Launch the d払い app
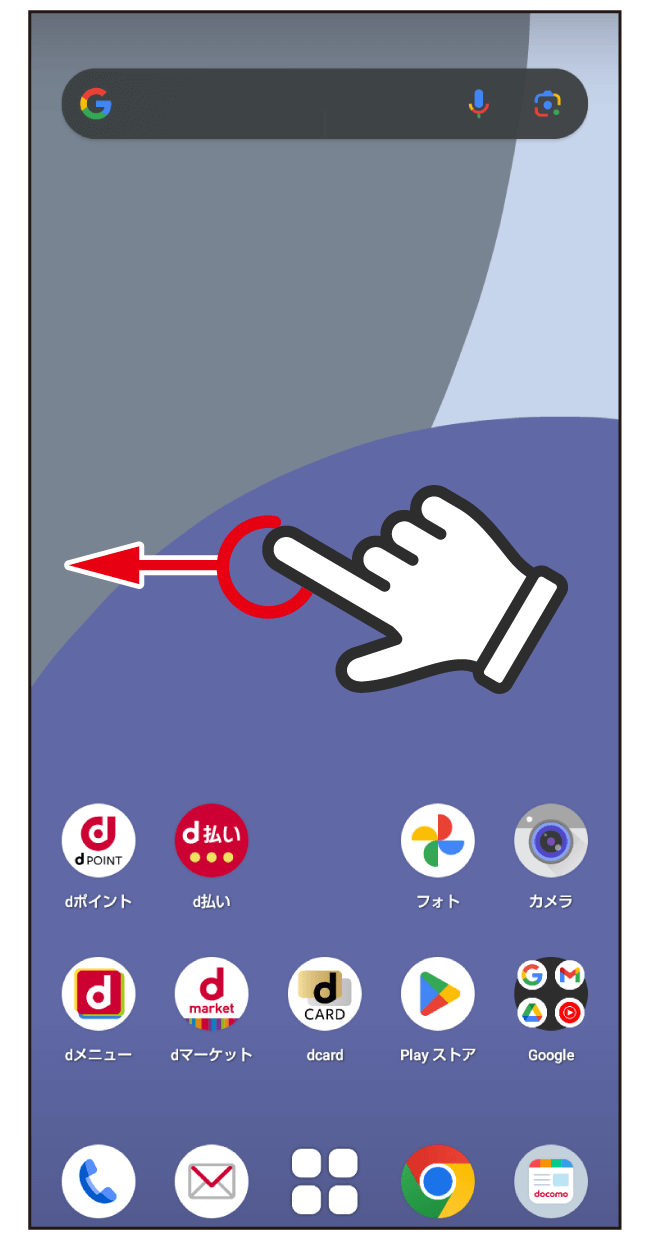650x1239 pixels. click(x=211, y=841)
